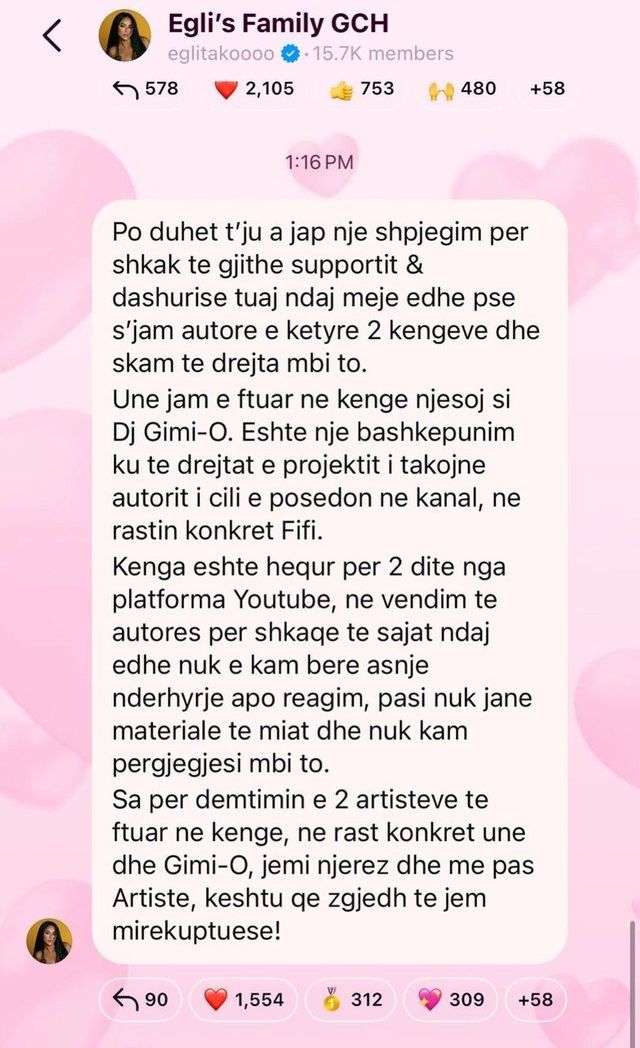Add raised hands reaction showing 480
The image size is (640, 1048).
point(464,88)
